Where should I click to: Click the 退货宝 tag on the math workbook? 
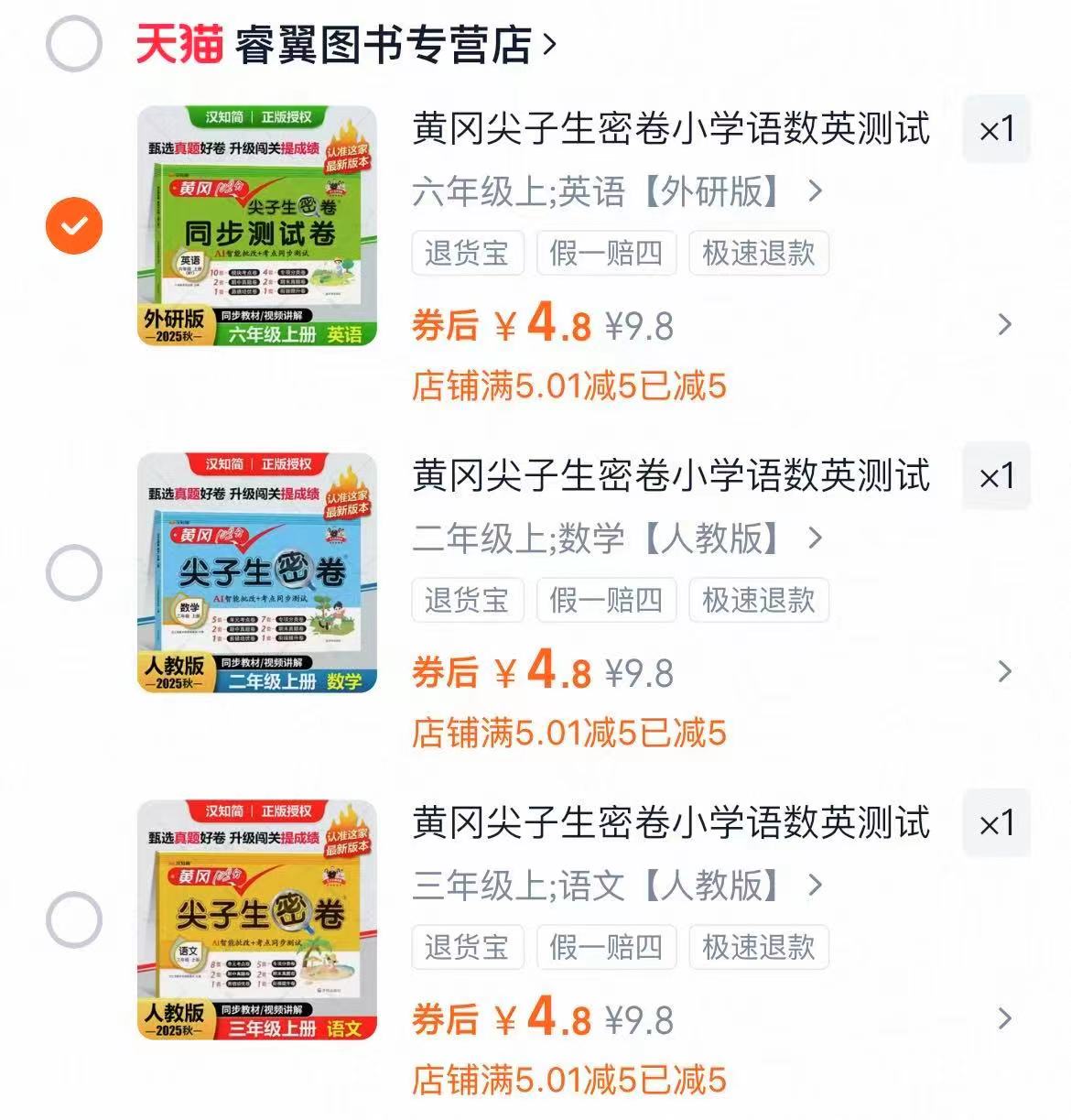468,601
